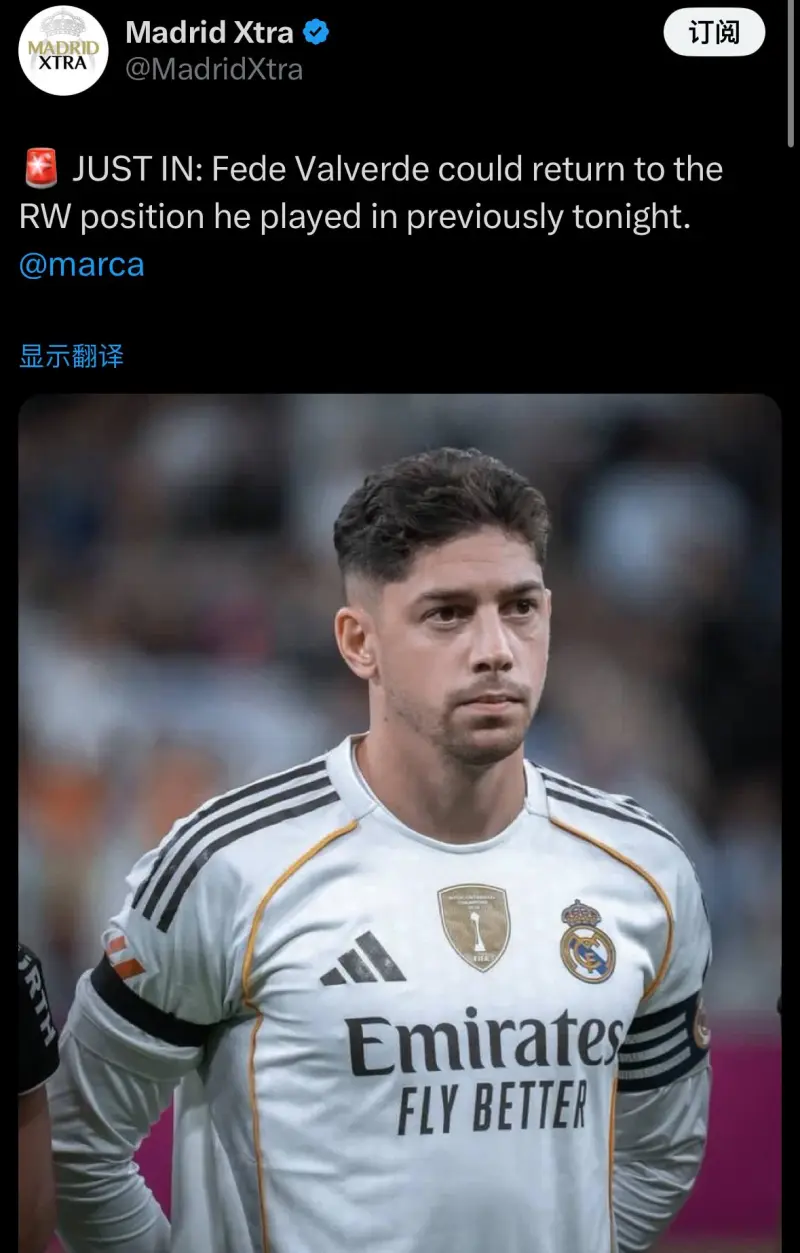Open the @marca mention link
Screen dimensions: 800x1253
pyautogui.click(x=82, y=265)
